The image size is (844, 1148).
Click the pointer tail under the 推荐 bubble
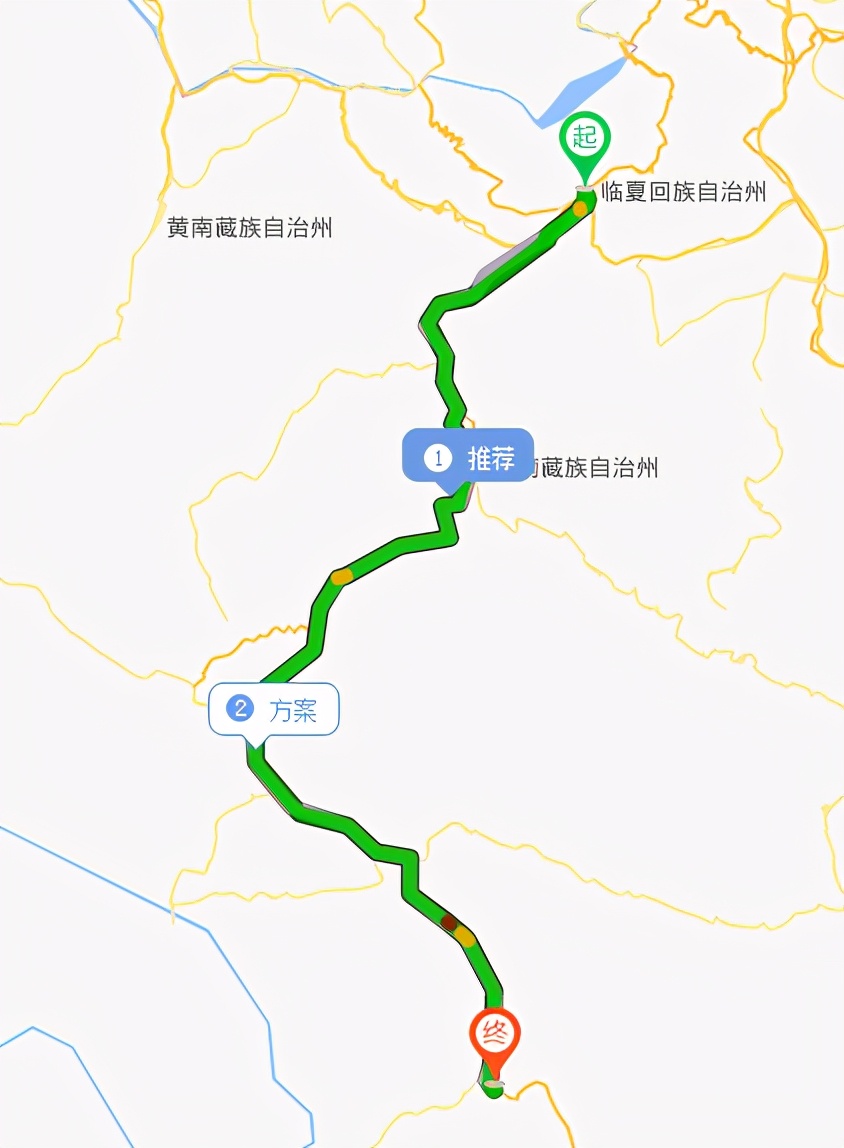coord(448,487)
